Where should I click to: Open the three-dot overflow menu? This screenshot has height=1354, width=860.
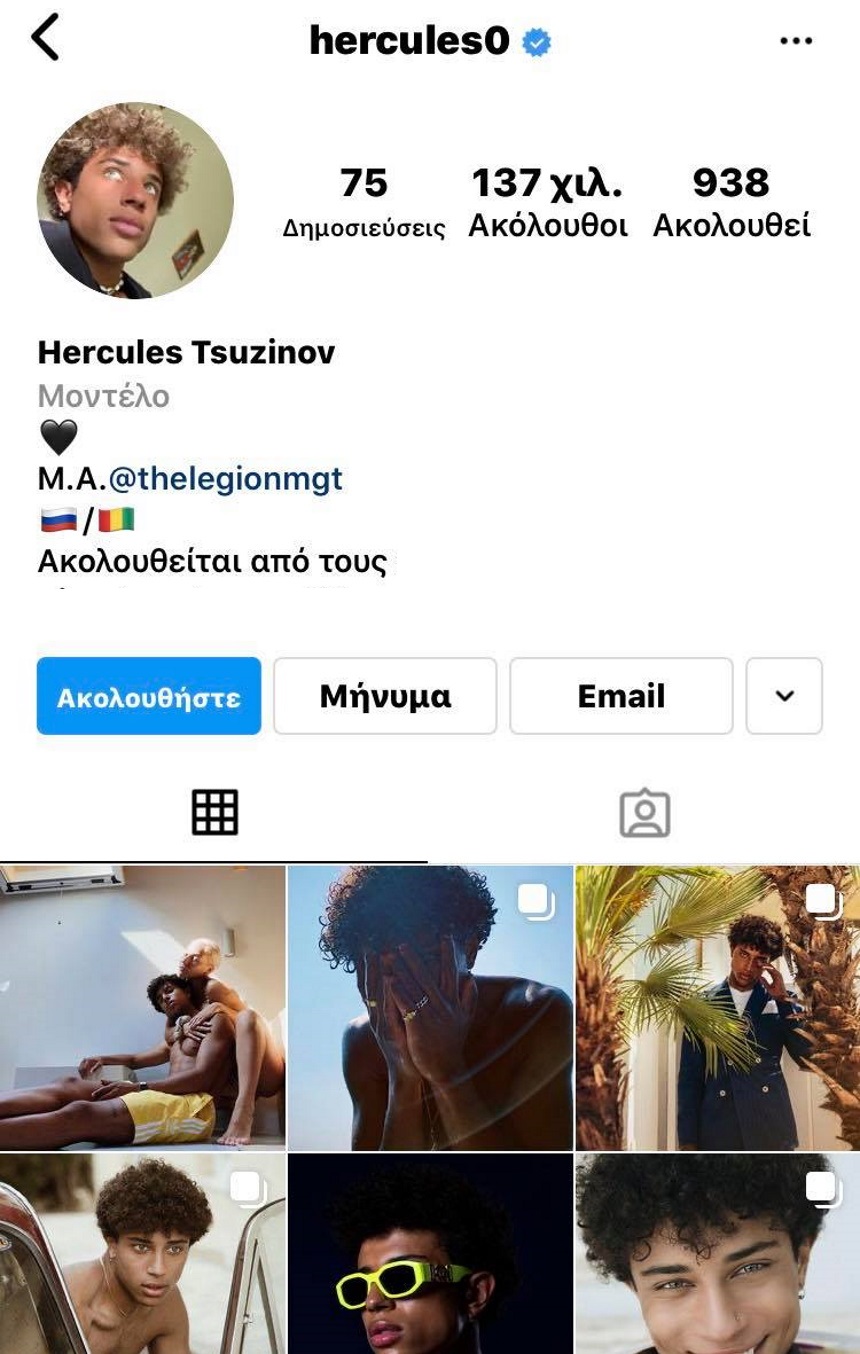click(796, 41)
